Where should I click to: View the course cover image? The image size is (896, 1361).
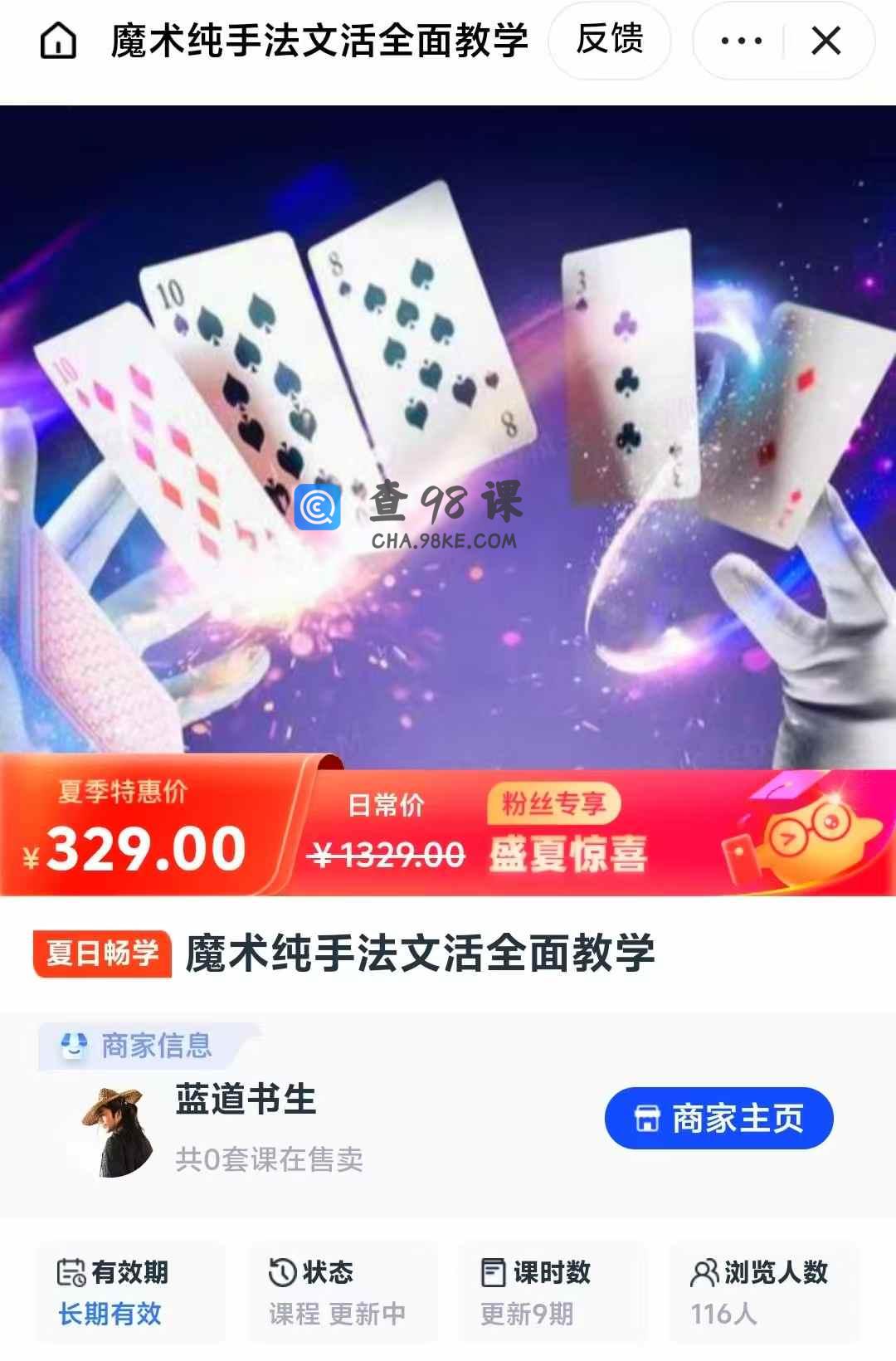click(x=448, y=432)
